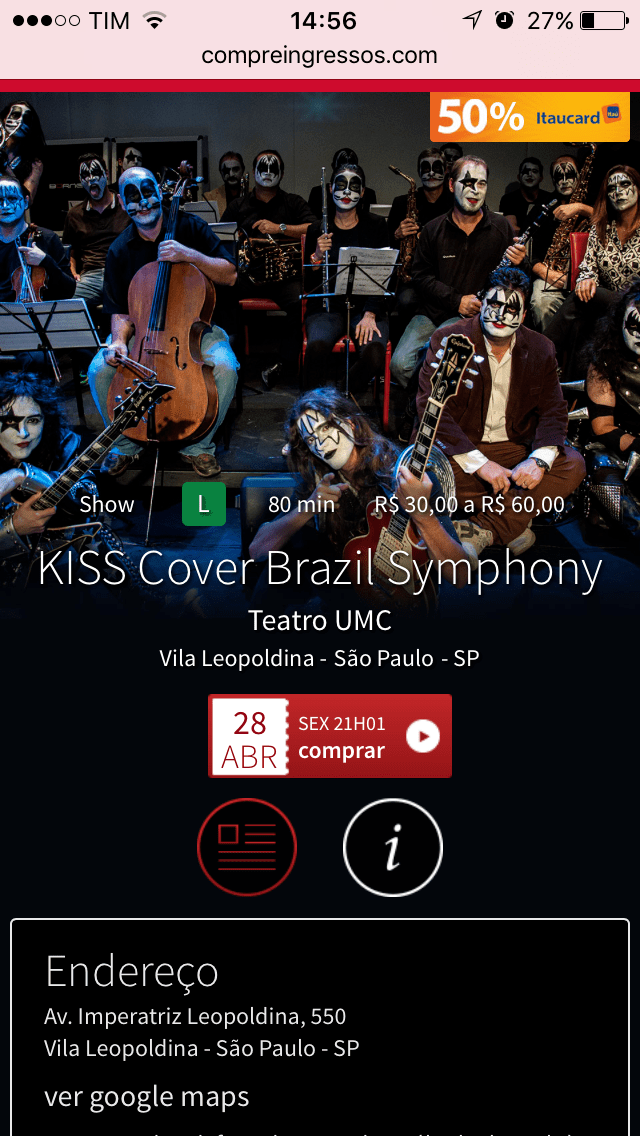Open the 50% Itaucard discount badge
This screenshot has height=1136, width=640.
tap(530, 117)
